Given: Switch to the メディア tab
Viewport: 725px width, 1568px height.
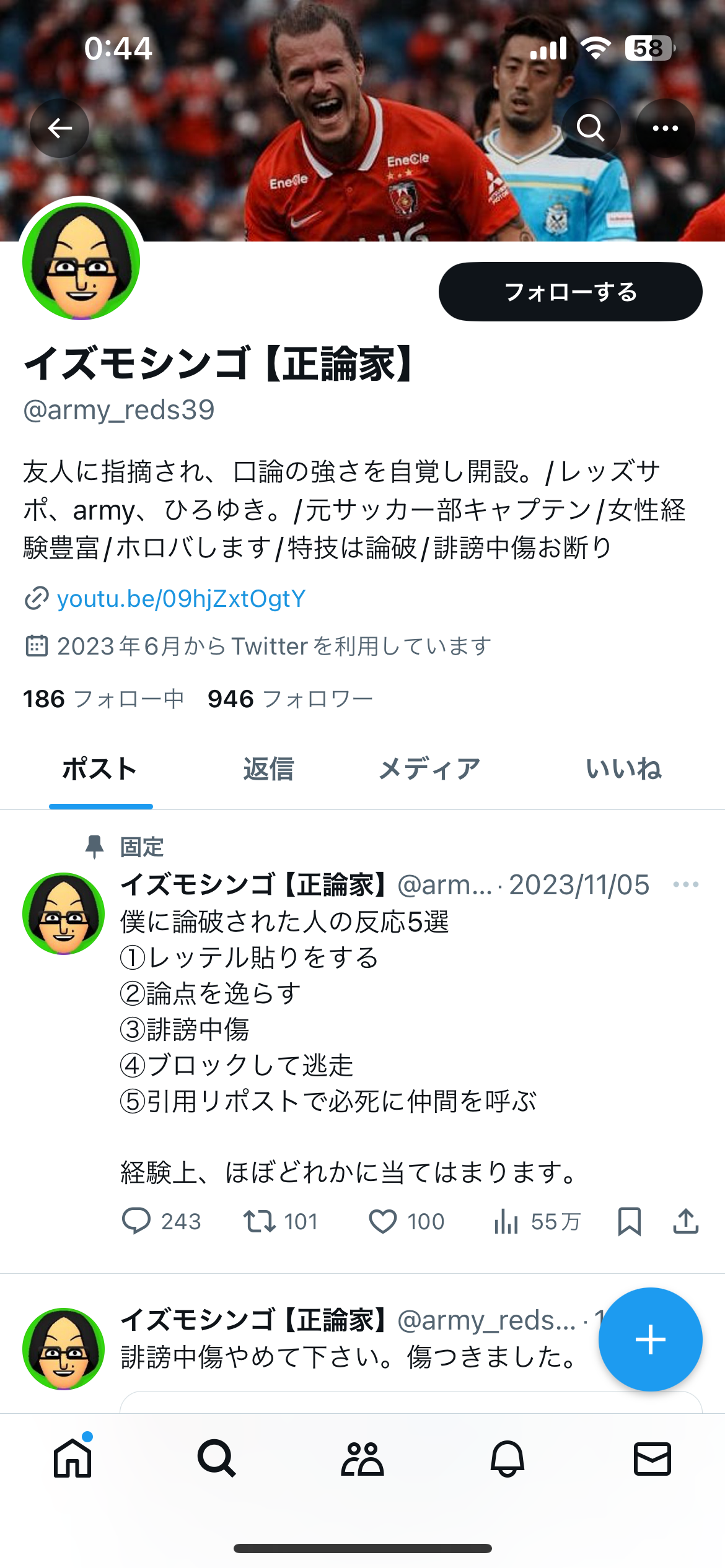Looking at the screenshot, I should (x=429, y=769).
